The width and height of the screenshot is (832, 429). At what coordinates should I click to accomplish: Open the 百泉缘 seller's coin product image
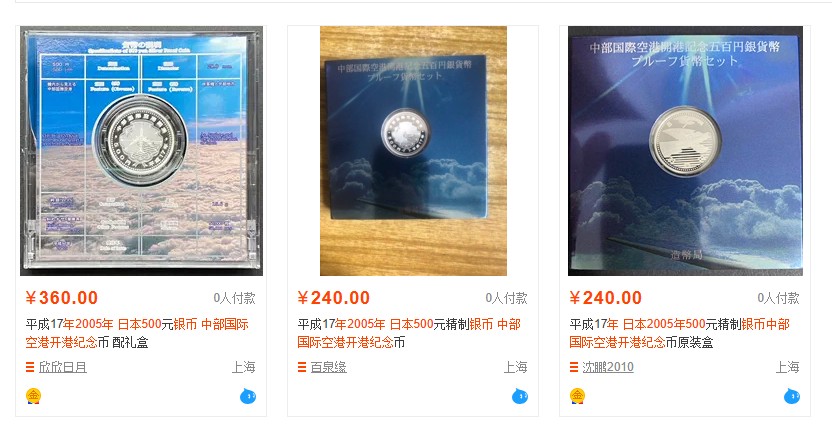click(413, 150)
